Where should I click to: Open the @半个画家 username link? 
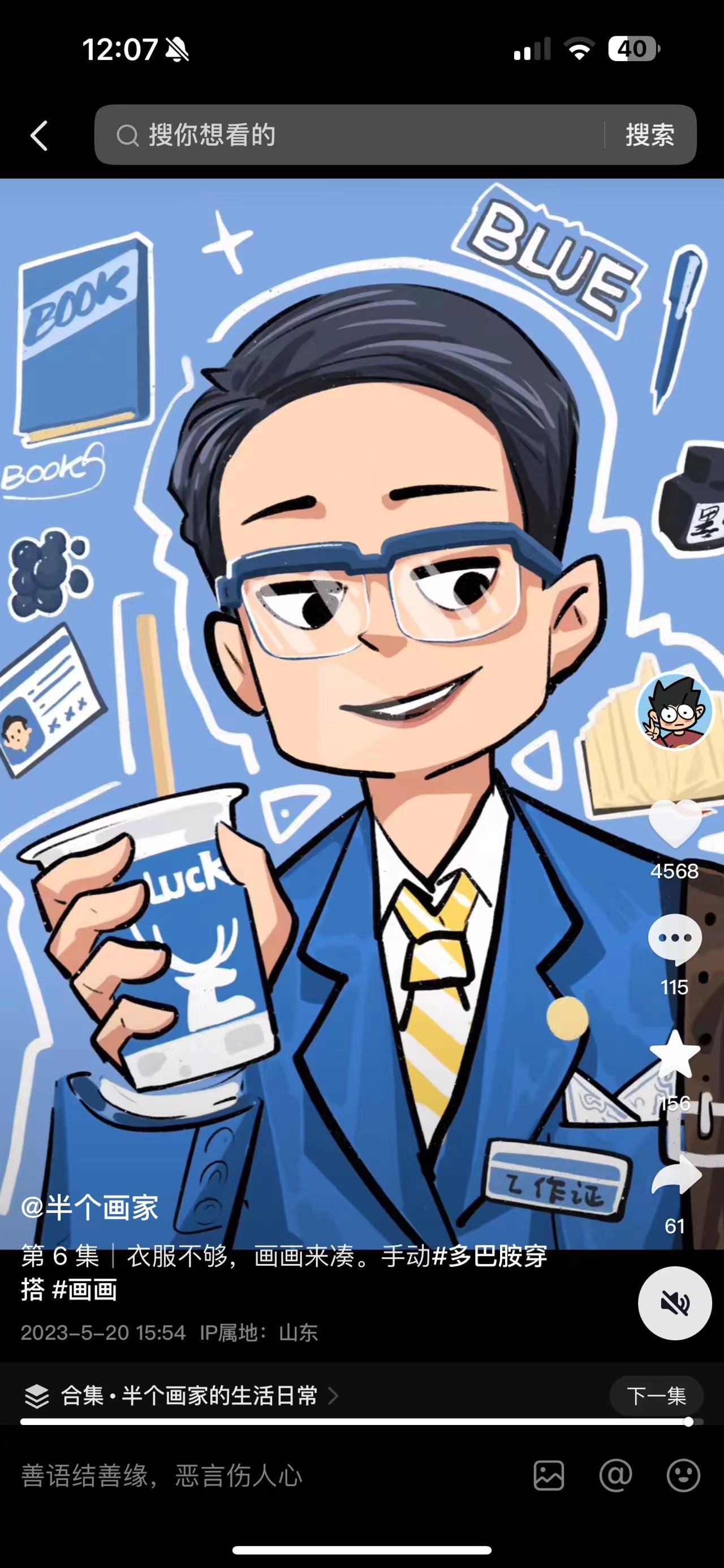(x=89, y=1207)
